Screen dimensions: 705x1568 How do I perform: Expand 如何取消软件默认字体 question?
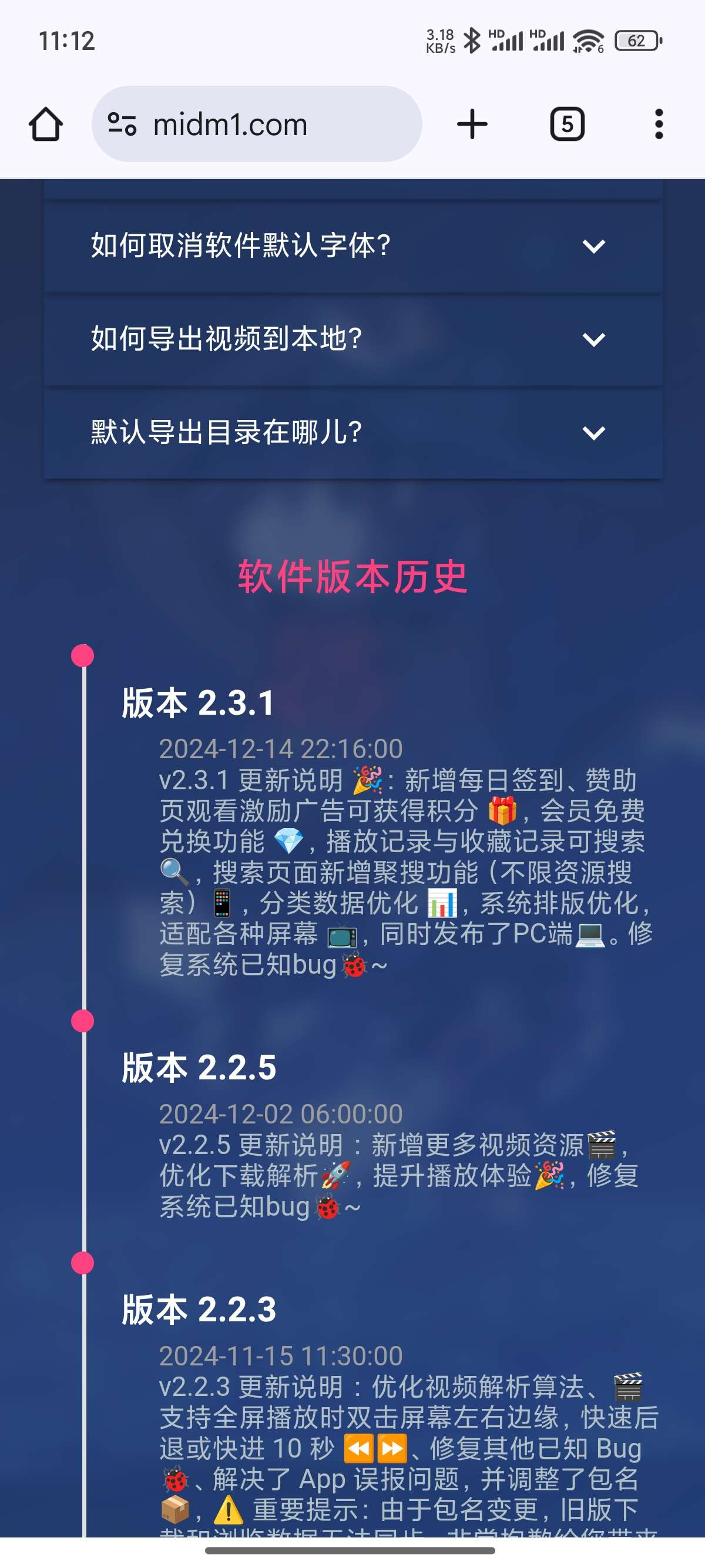(x=352, y=247)
